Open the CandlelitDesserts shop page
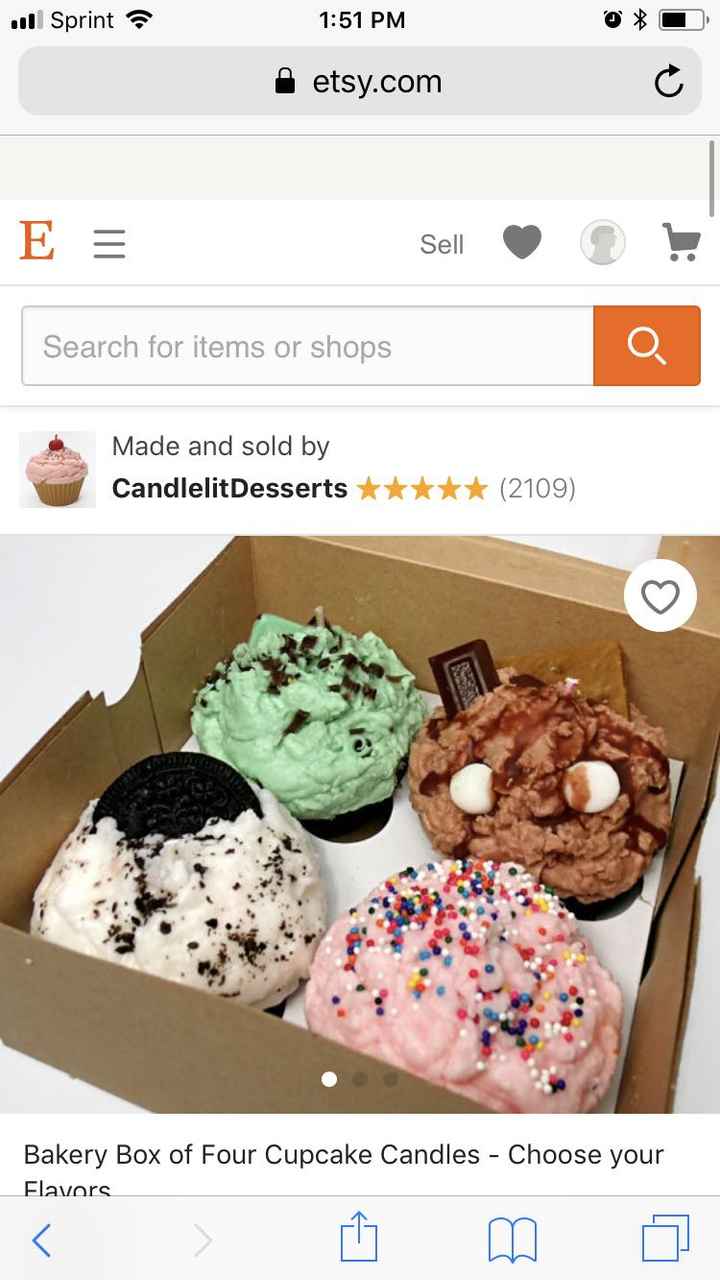The image size is (720, 1280). [228, 489]
